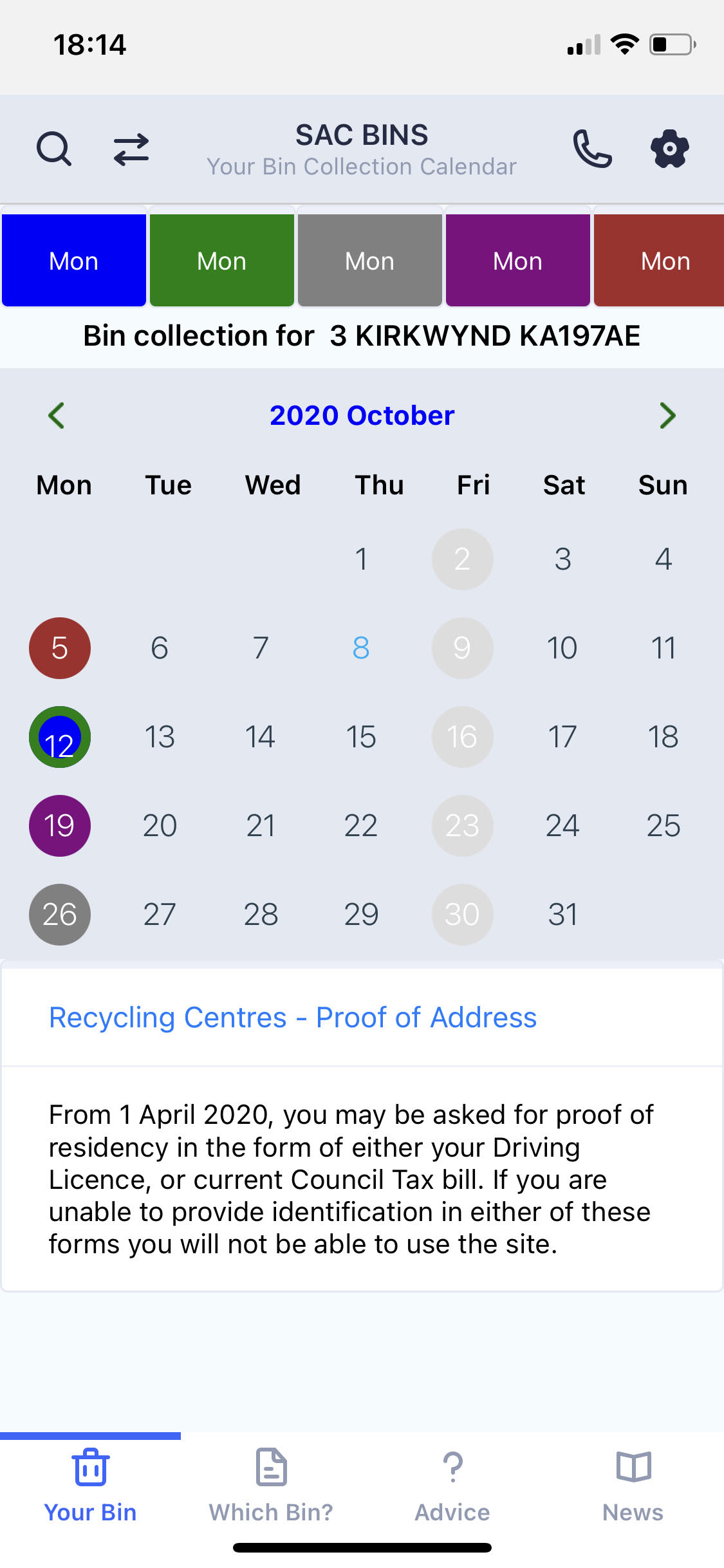Open Recycling Centres - Proof of Address
724x1568 pixels.
pos(293,1018)
